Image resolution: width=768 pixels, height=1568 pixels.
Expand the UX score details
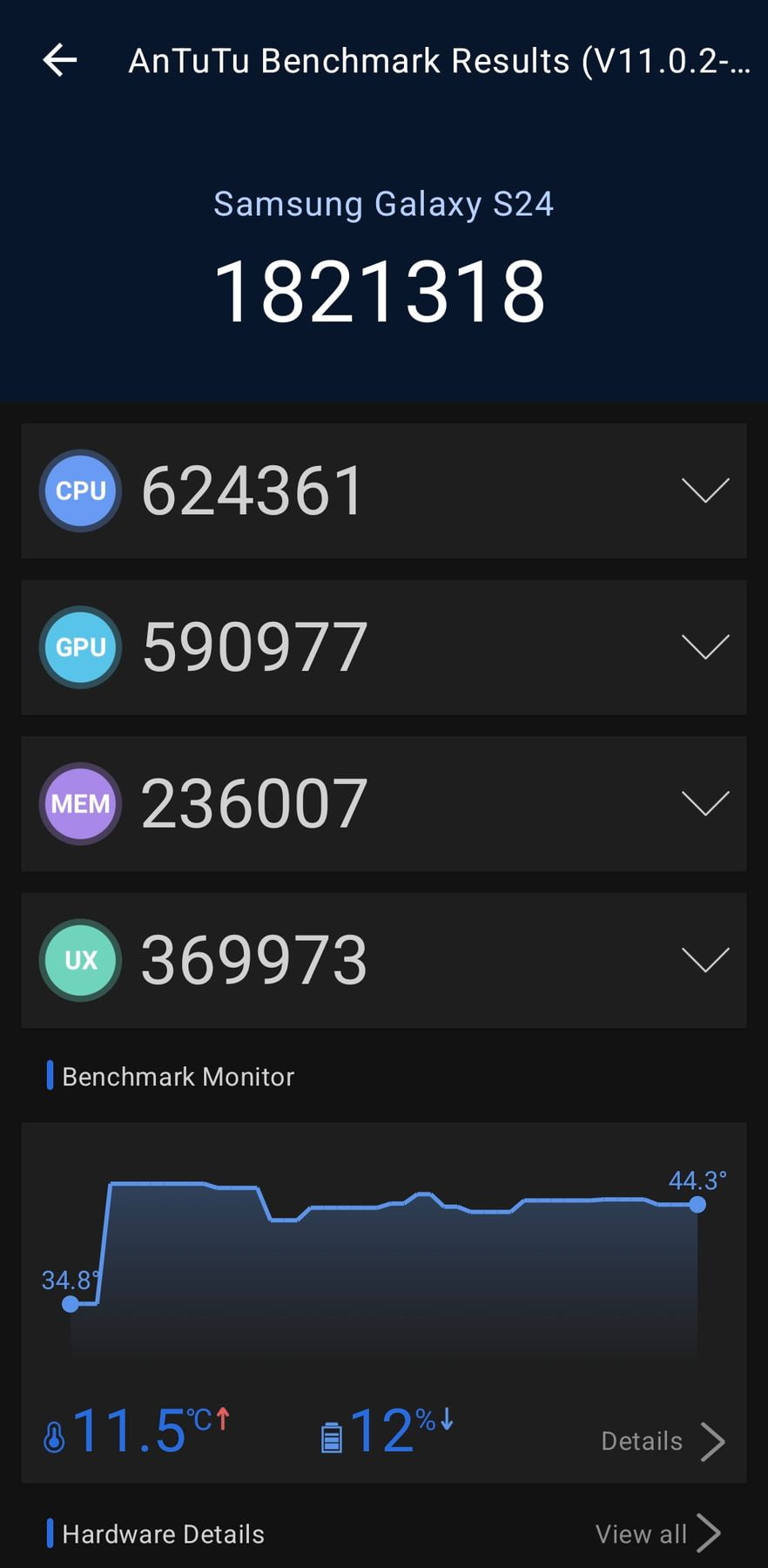pos(705,960)
